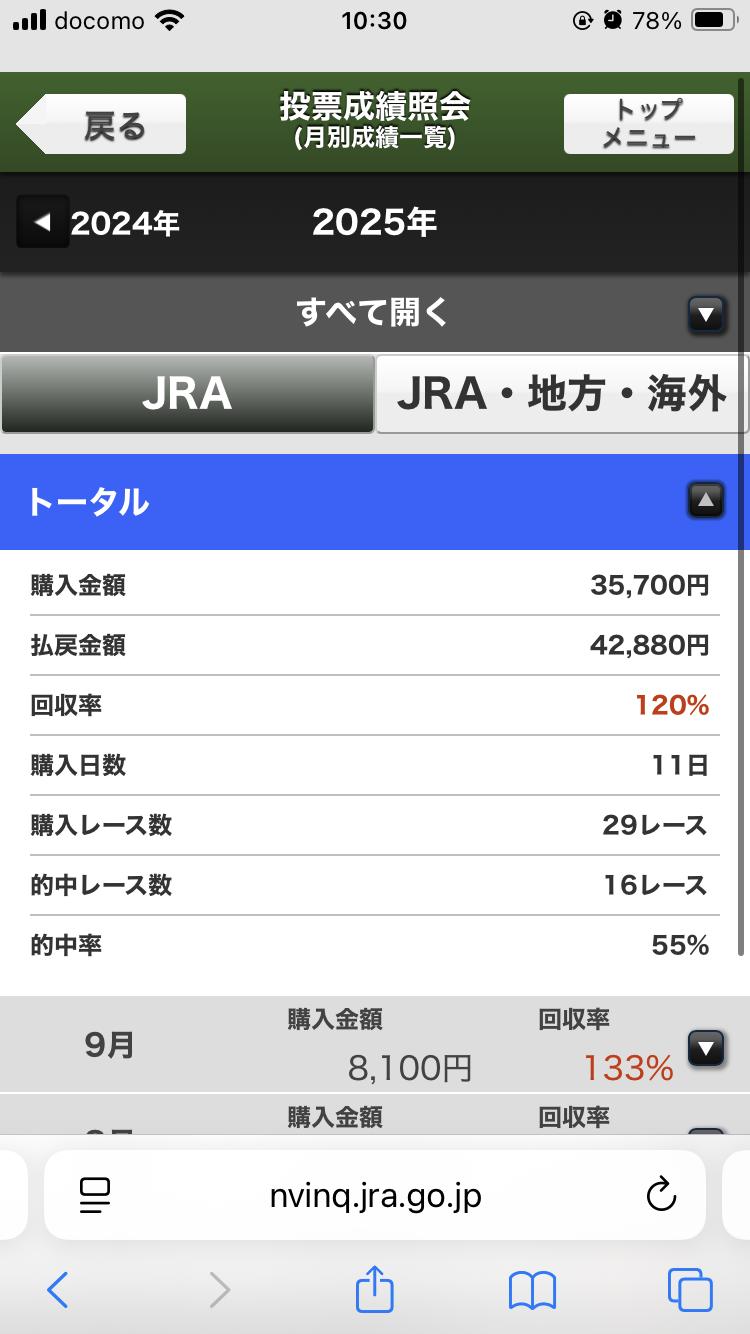This screenshot has width=750, height=1334.
Task: Open the page settings menu in address bar
Action: [x=95, y=1195]
